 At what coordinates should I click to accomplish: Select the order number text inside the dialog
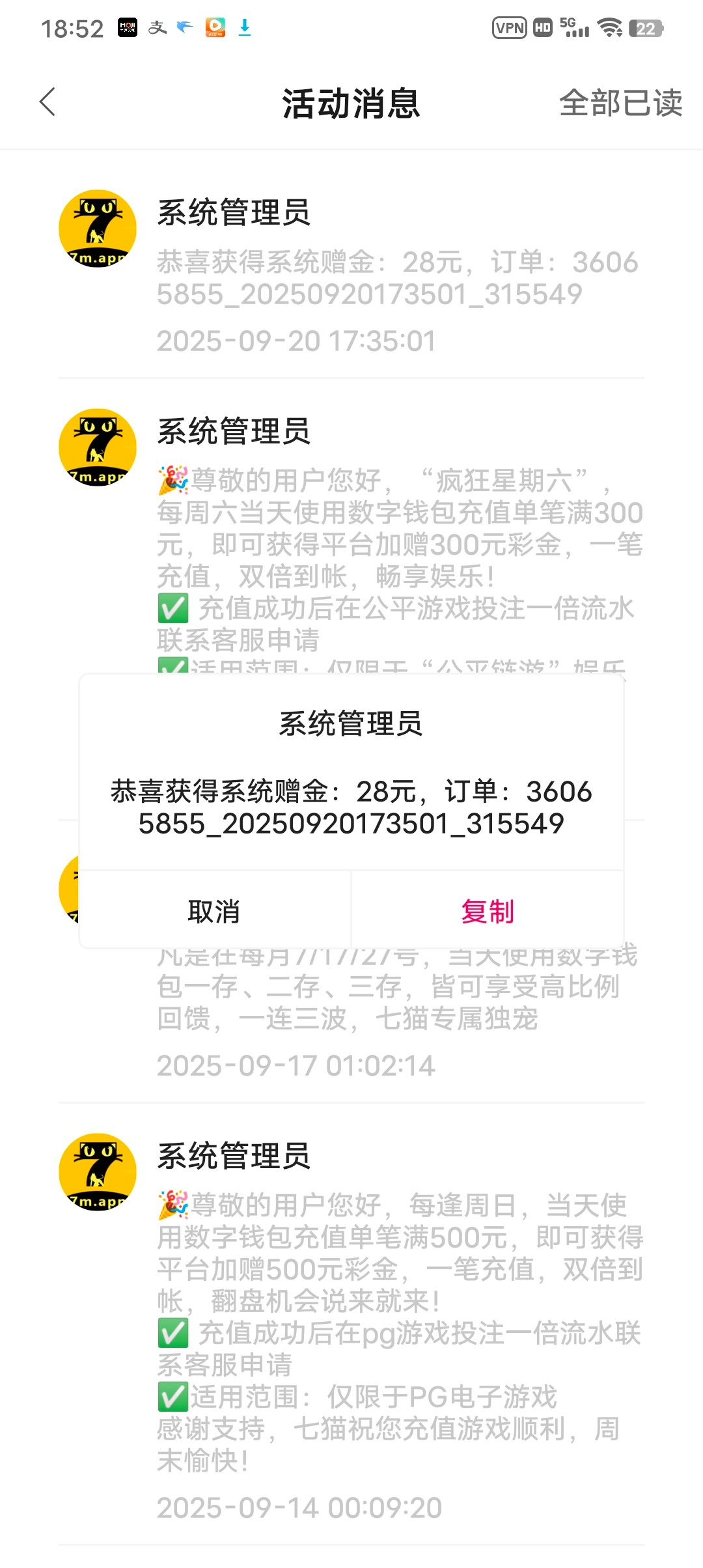pos(351,807)
